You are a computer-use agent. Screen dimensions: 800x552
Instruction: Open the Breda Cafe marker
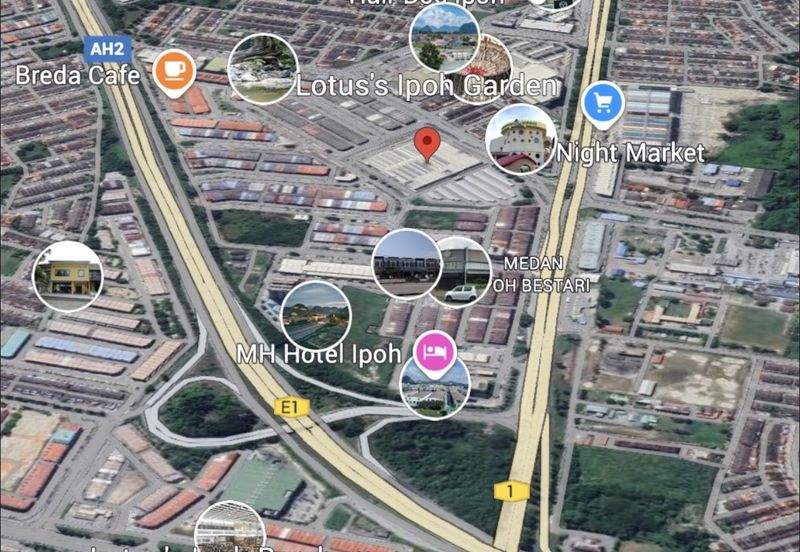(x=174, y=69)
